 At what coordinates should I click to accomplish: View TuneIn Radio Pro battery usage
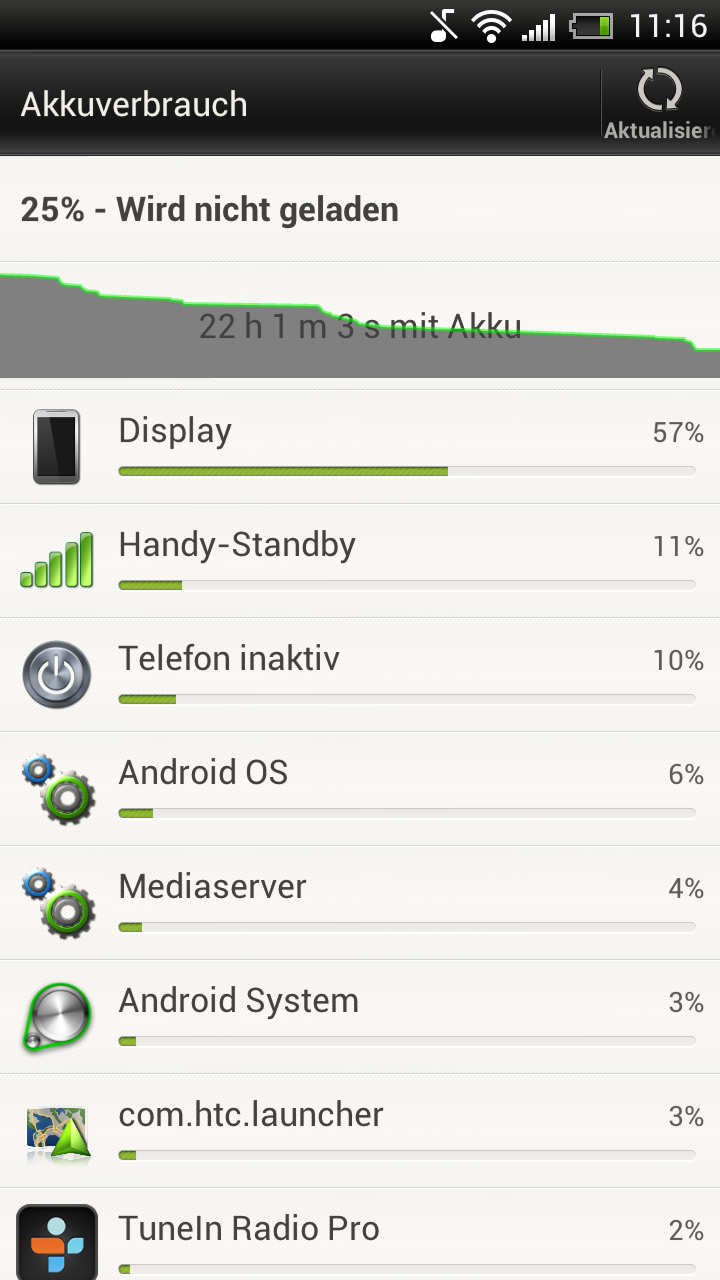pyautogui.click(x=360, y=1235)
